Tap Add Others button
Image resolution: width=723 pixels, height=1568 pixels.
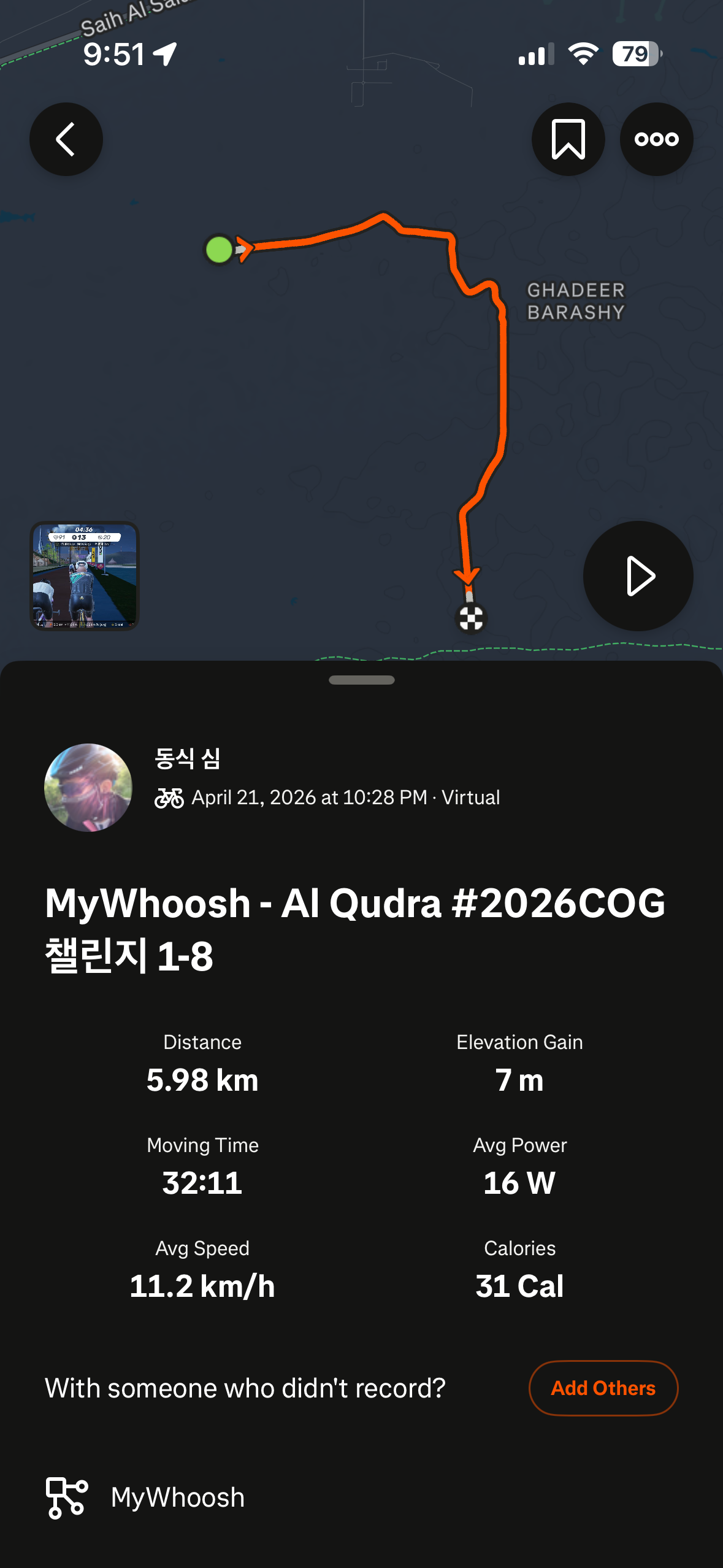pyautogui.click(x=603, y=1388)
